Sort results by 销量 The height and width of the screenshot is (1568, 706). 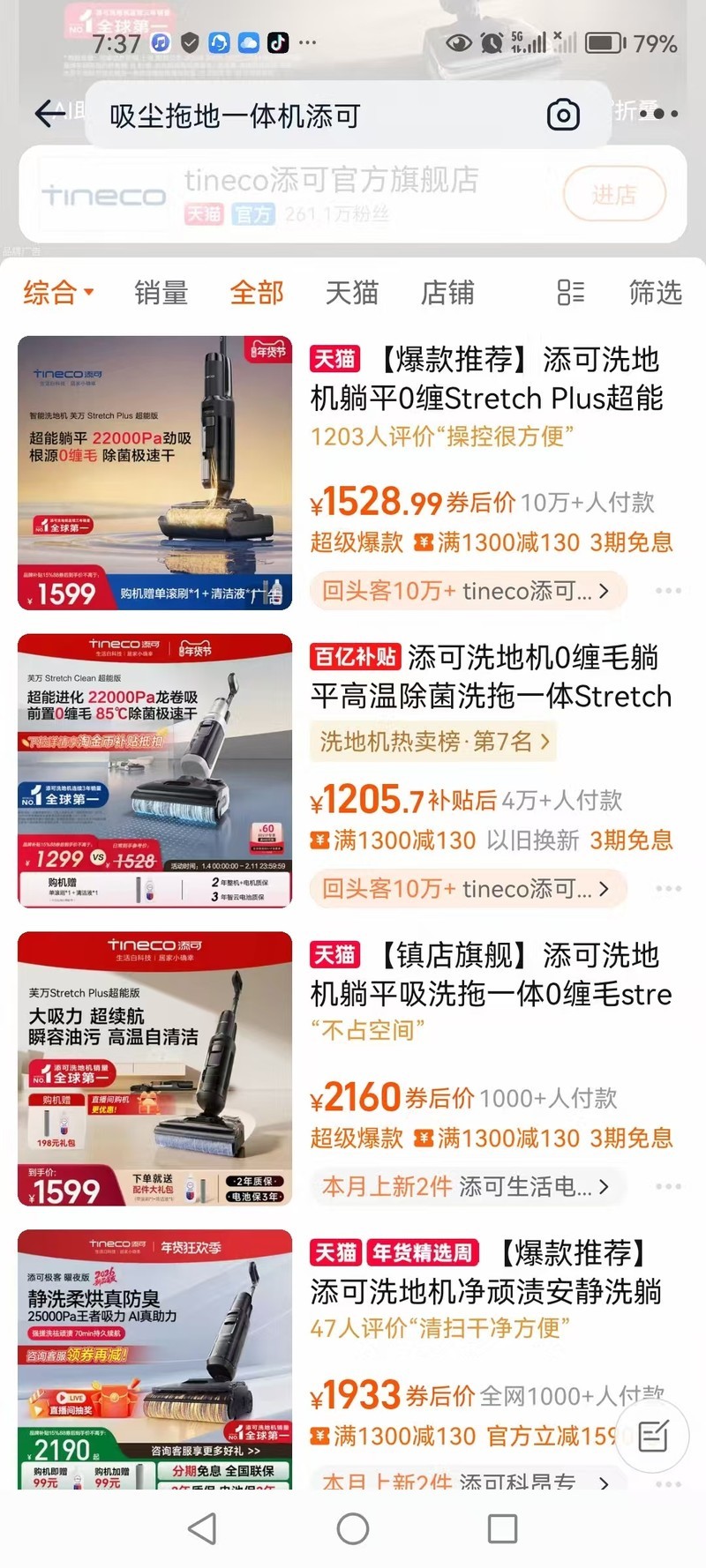tap(161, 292)
